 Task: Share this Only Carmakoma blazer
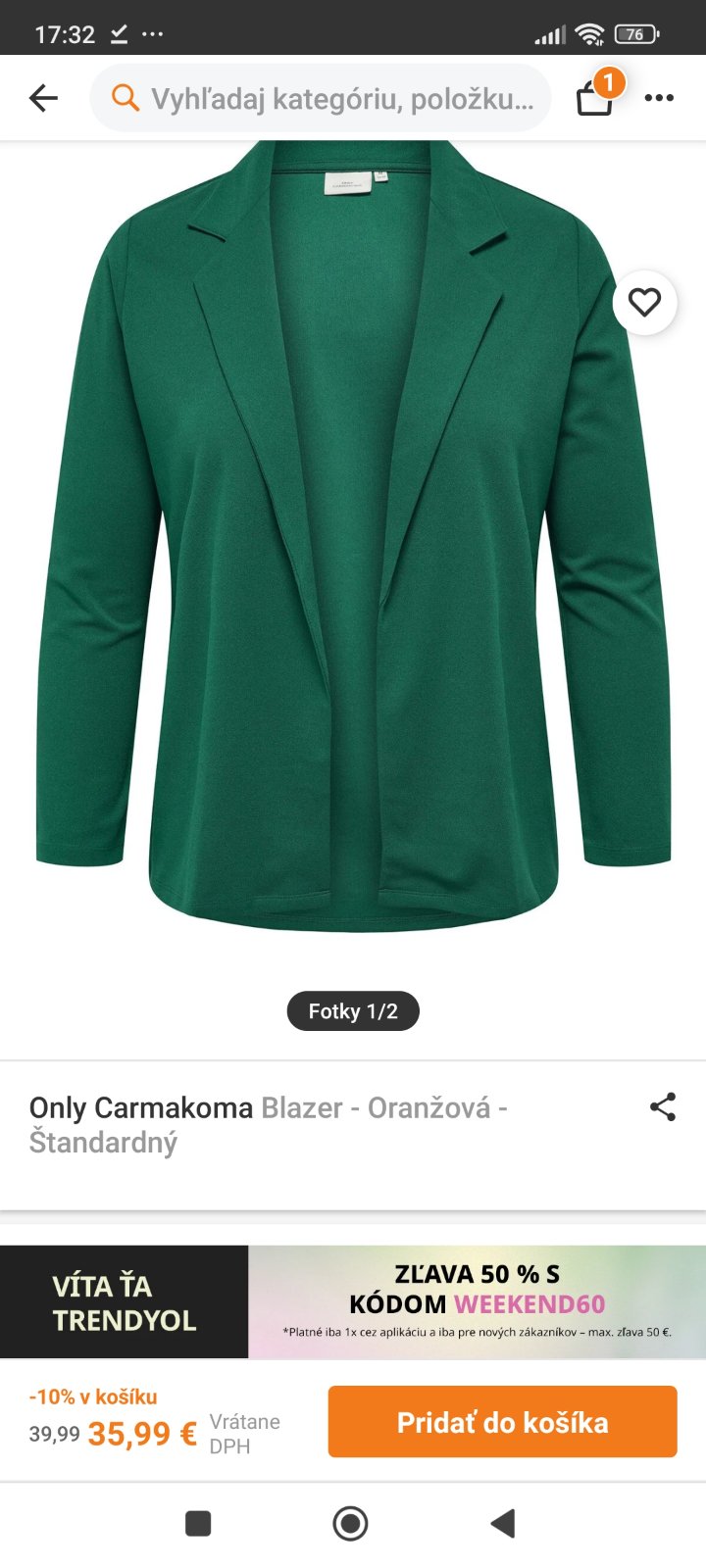tap(663, 1107)
